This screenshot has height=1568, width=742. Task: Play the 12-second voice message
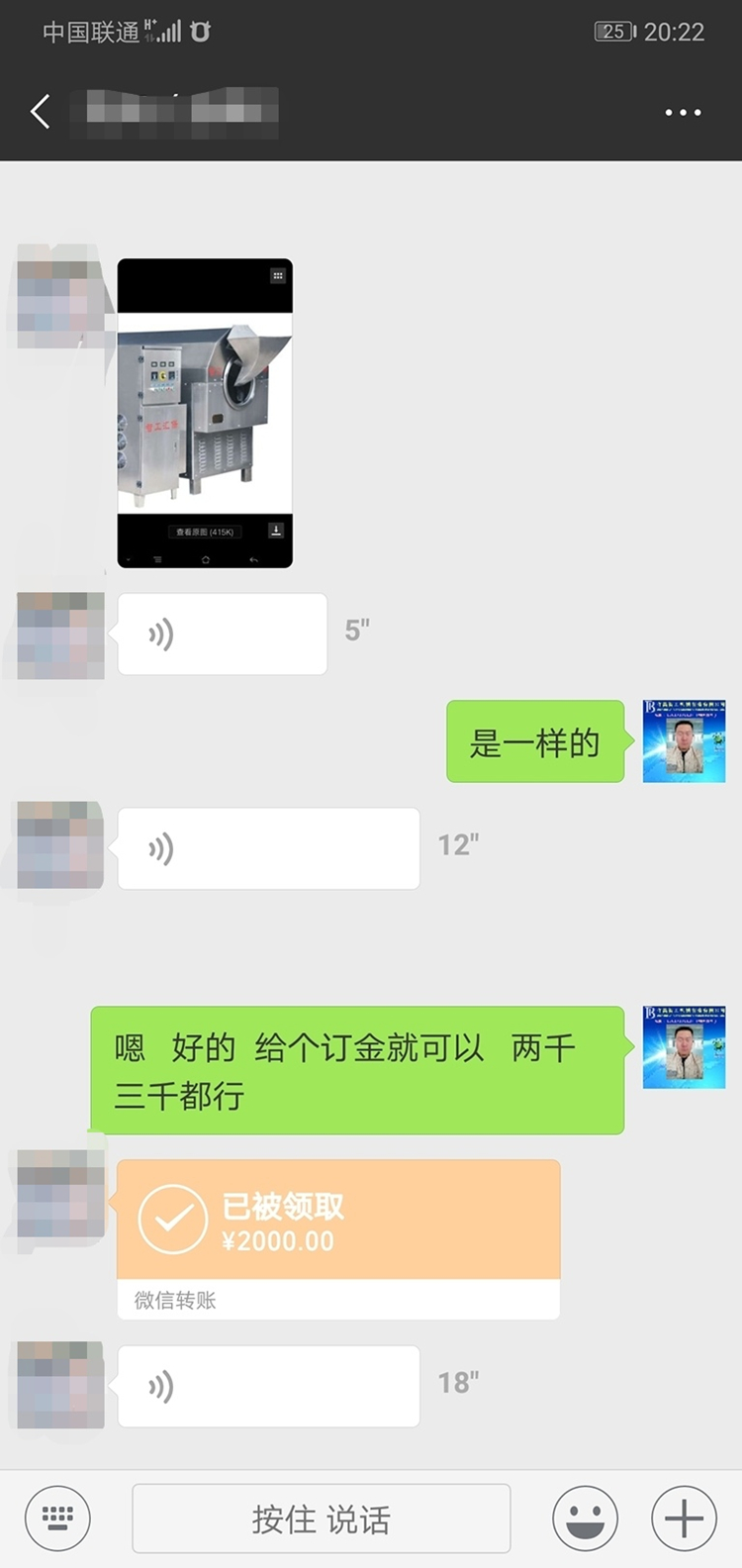coord(268,848)
